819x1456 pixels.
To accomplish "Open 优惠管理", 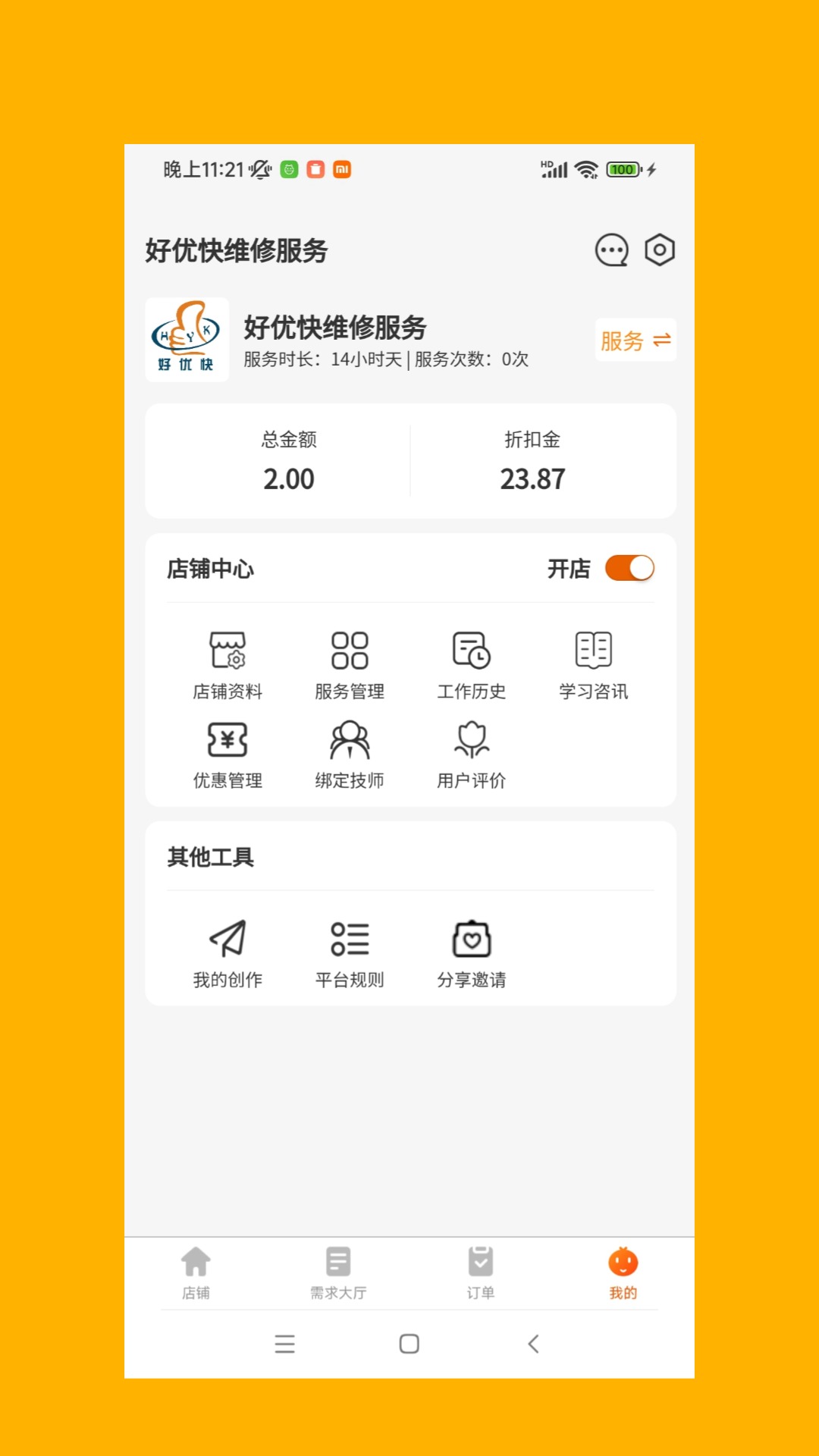I will point(227,755).
